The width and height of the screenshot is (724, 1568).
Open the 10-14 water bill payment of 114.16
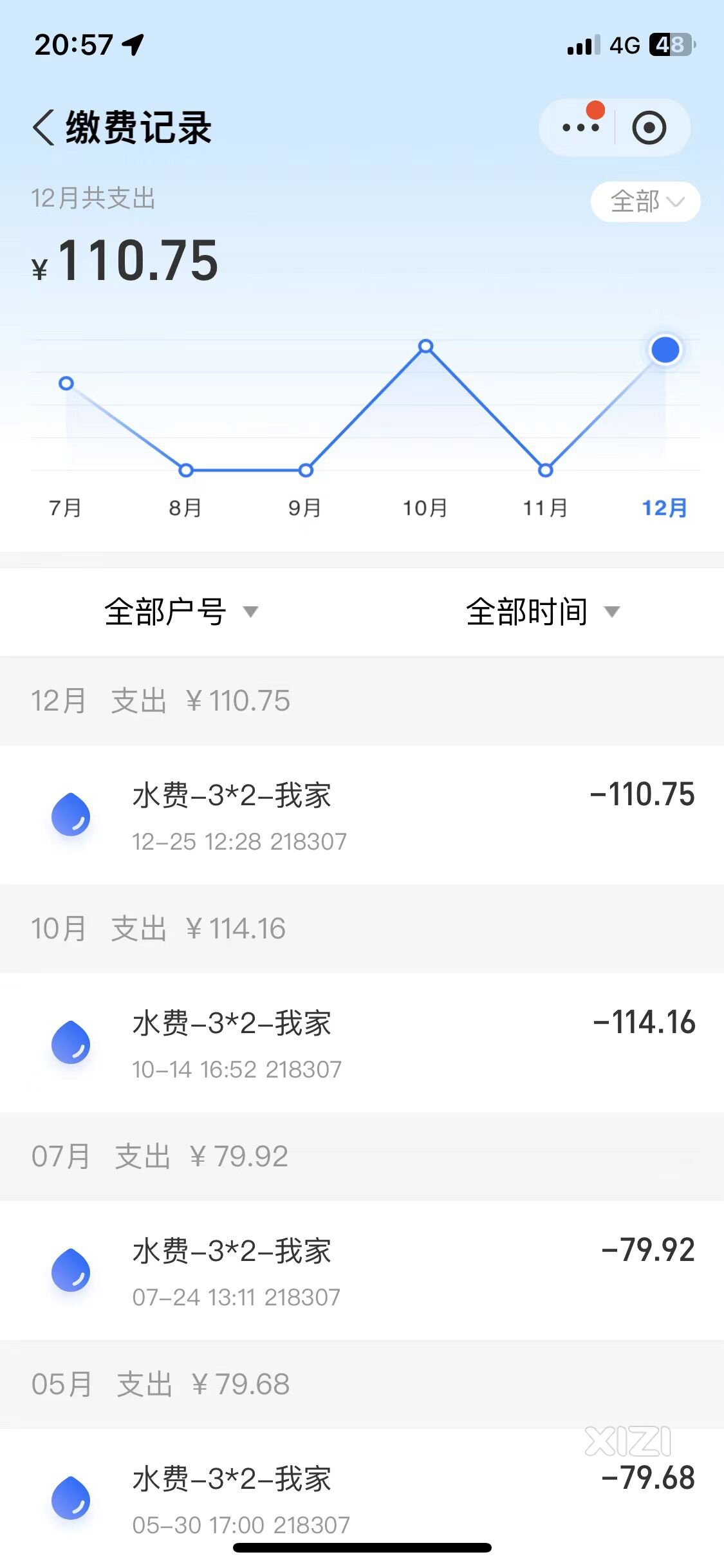[362, 1043]
